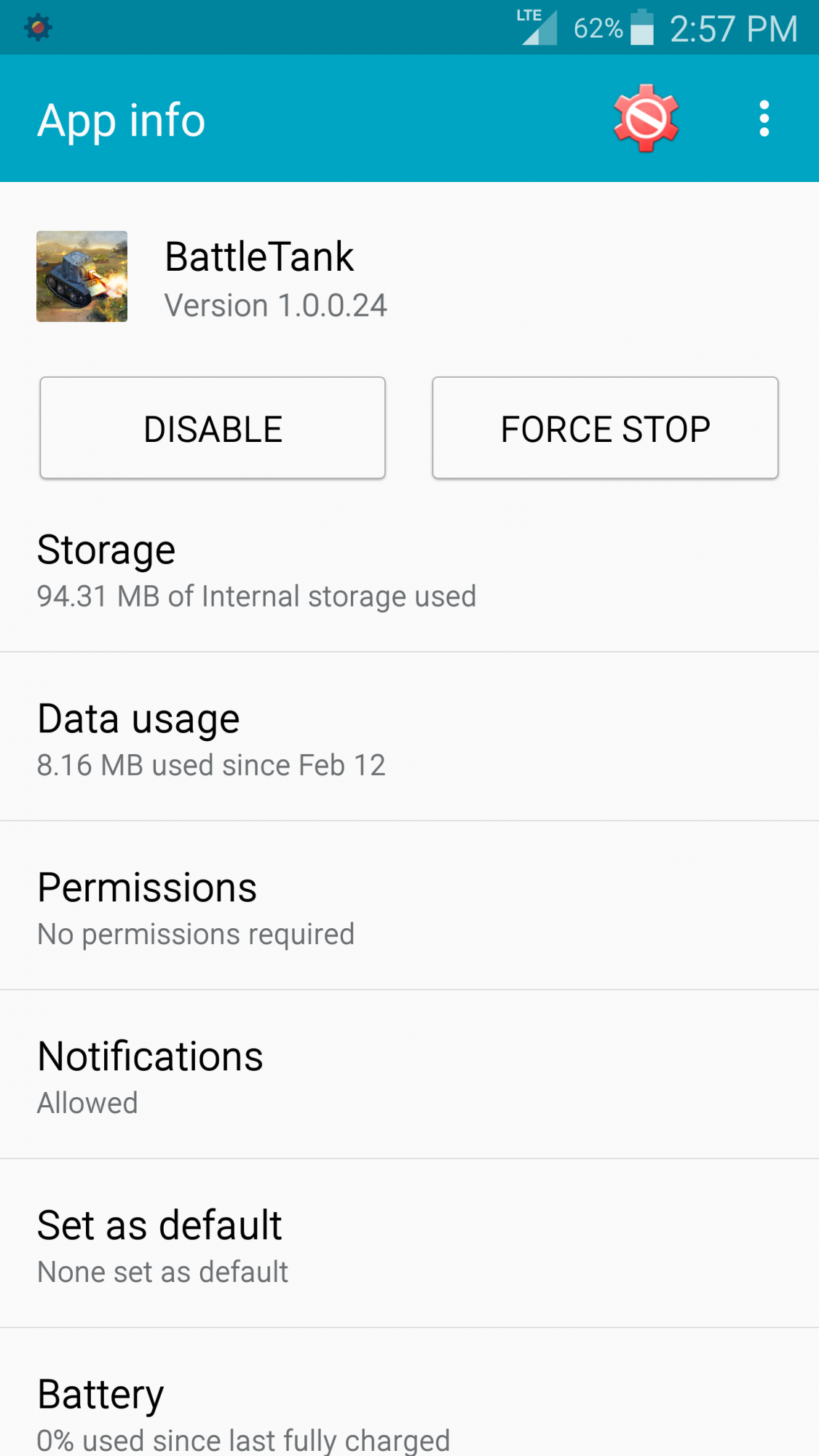Open the three-dot overflow menu

click(x=764, y=119)
